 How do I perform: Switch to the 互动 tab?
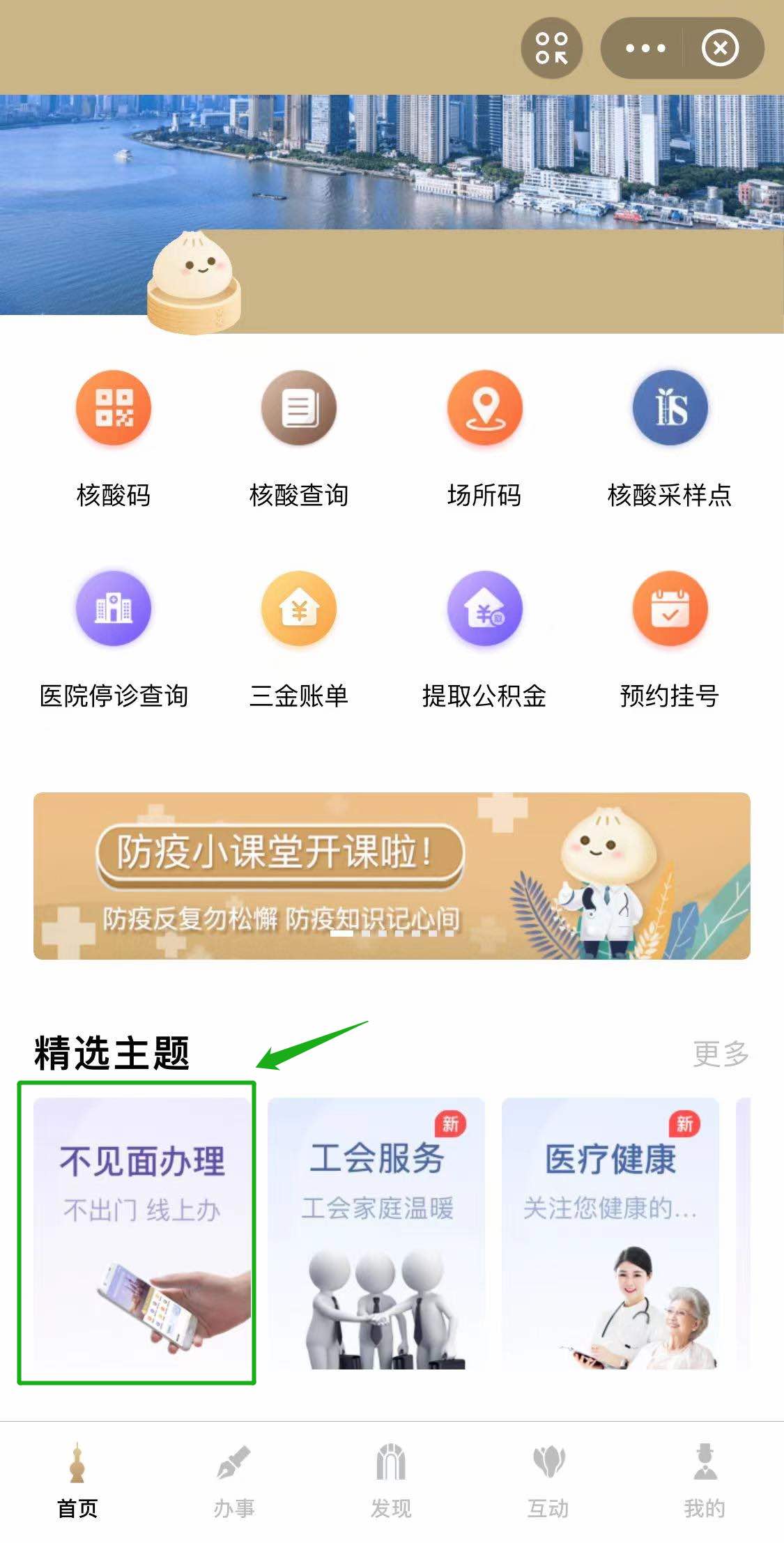[548, 1481]
